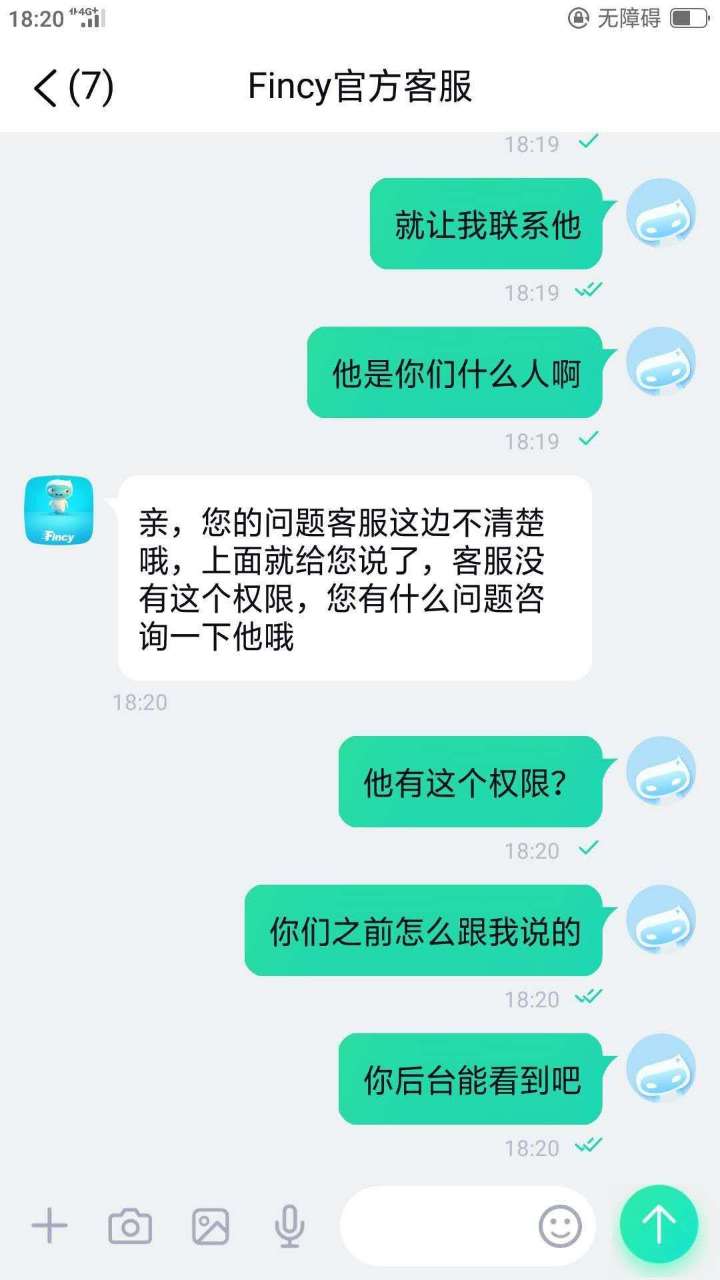Start a voice message with the microphone
720x1280 pixels.
(290, 1225)
